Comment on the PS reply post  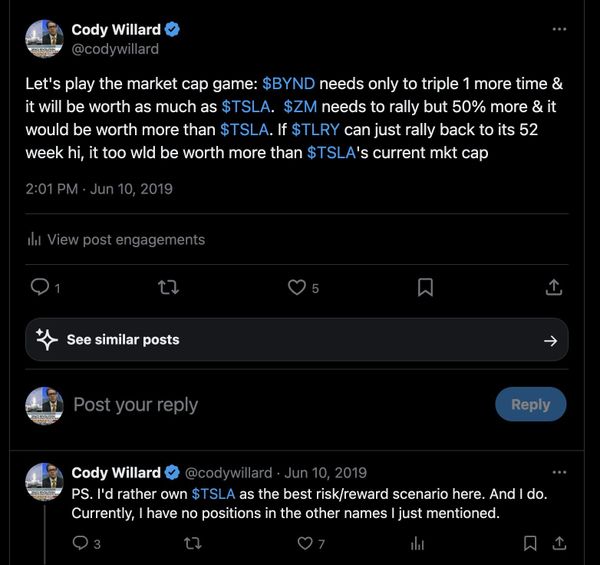81,543
